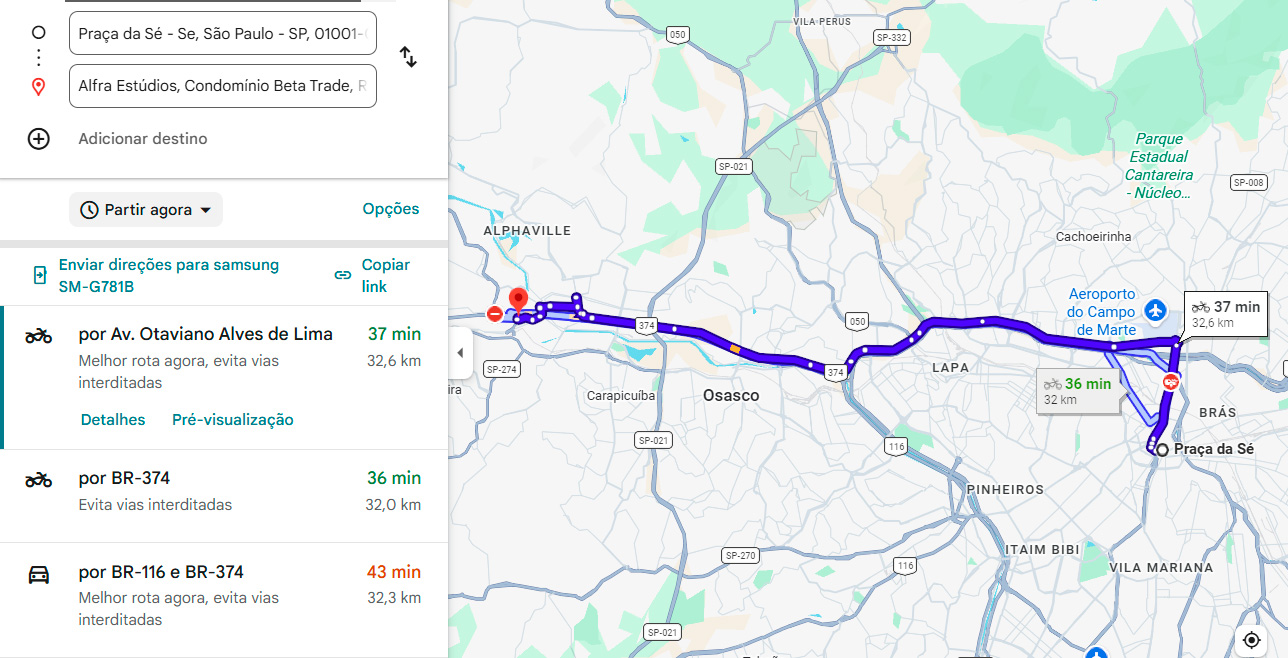Select route por Av. Otaviano Alves de Lima
This screenshot has height=658, width=1288.
[205, 334]
